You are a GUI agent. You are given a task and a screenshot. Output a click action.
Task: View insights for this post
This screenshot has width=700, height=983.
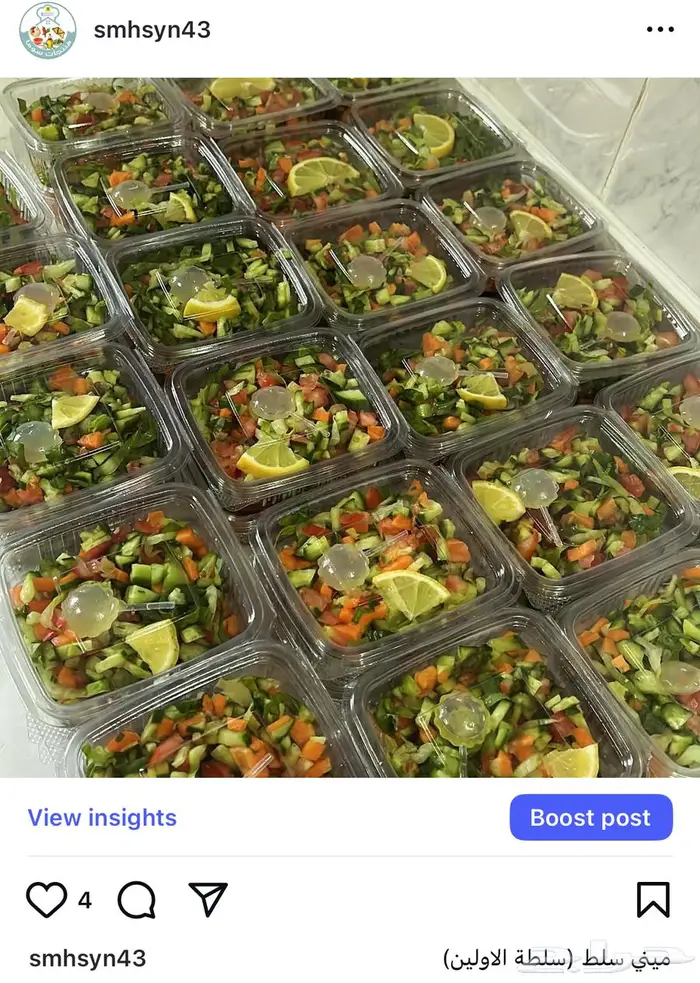102,818
